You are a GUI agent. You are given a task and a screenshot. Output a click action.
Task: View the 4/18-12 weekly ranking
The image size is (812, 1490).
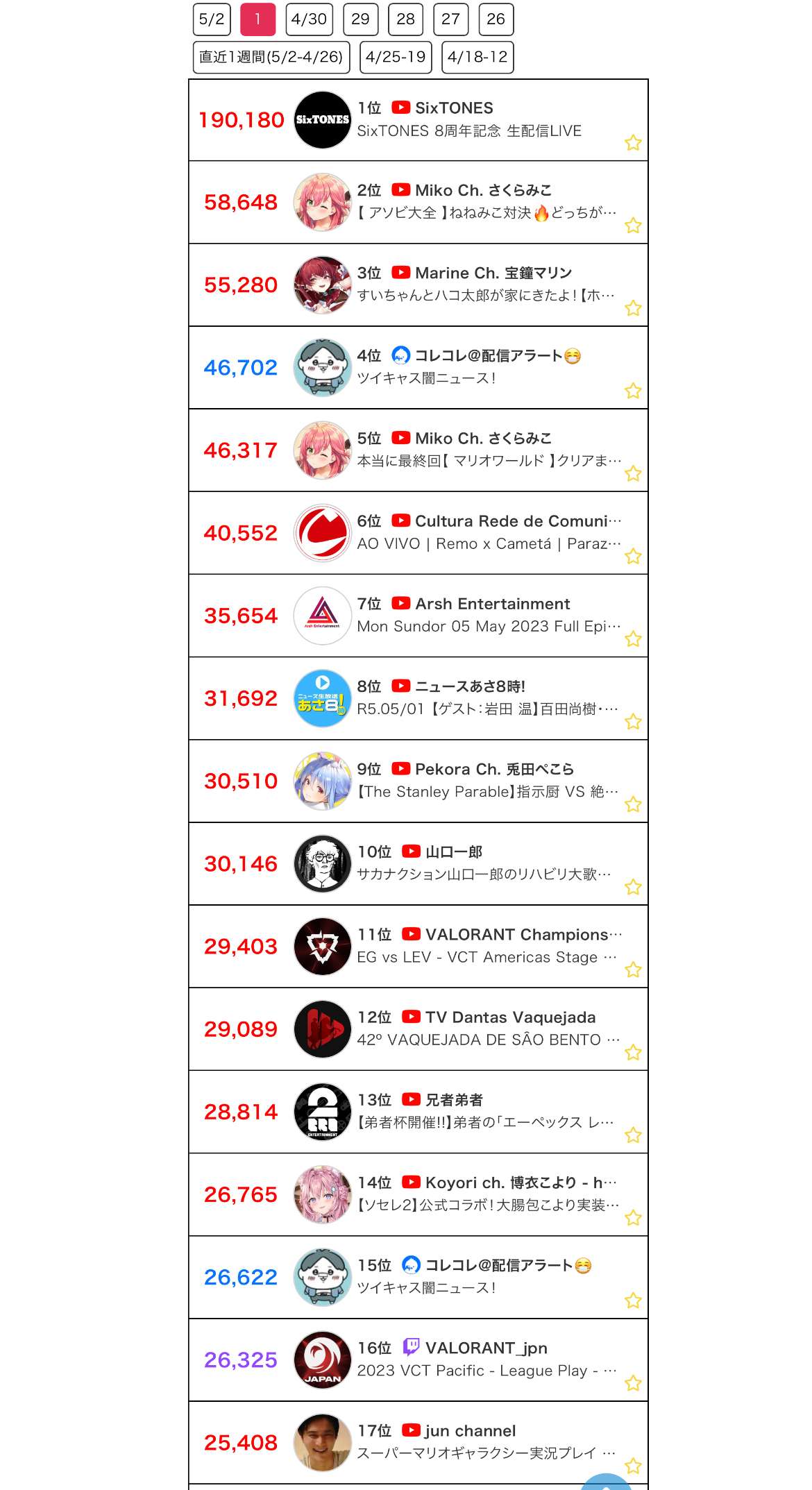(477, 57)
